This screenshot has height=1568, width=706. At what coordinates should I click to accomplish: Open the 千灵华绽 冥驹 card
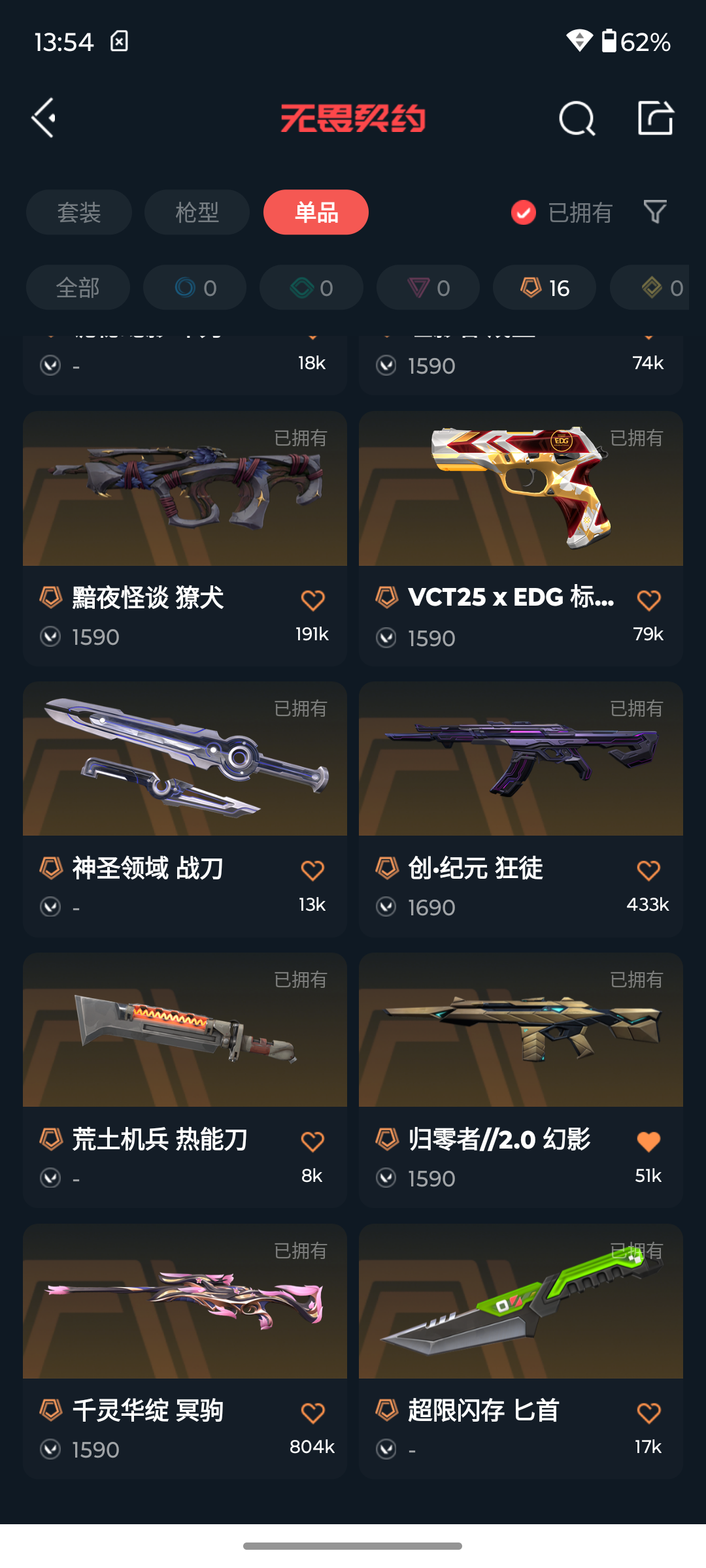click(x=185, y=1351)
